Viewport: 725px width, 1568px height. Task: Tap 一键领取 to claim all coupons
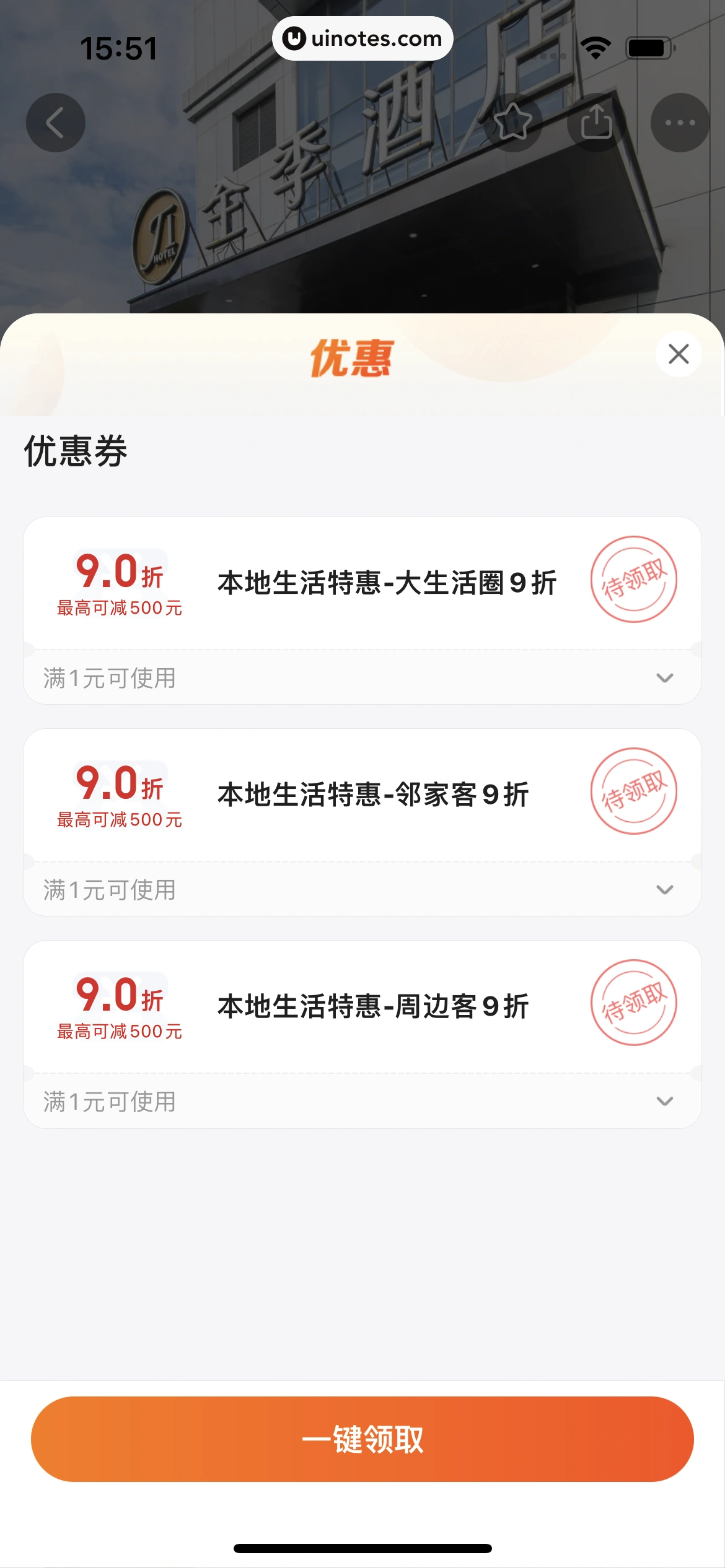pyautogui.click(x=362, y=1439)
